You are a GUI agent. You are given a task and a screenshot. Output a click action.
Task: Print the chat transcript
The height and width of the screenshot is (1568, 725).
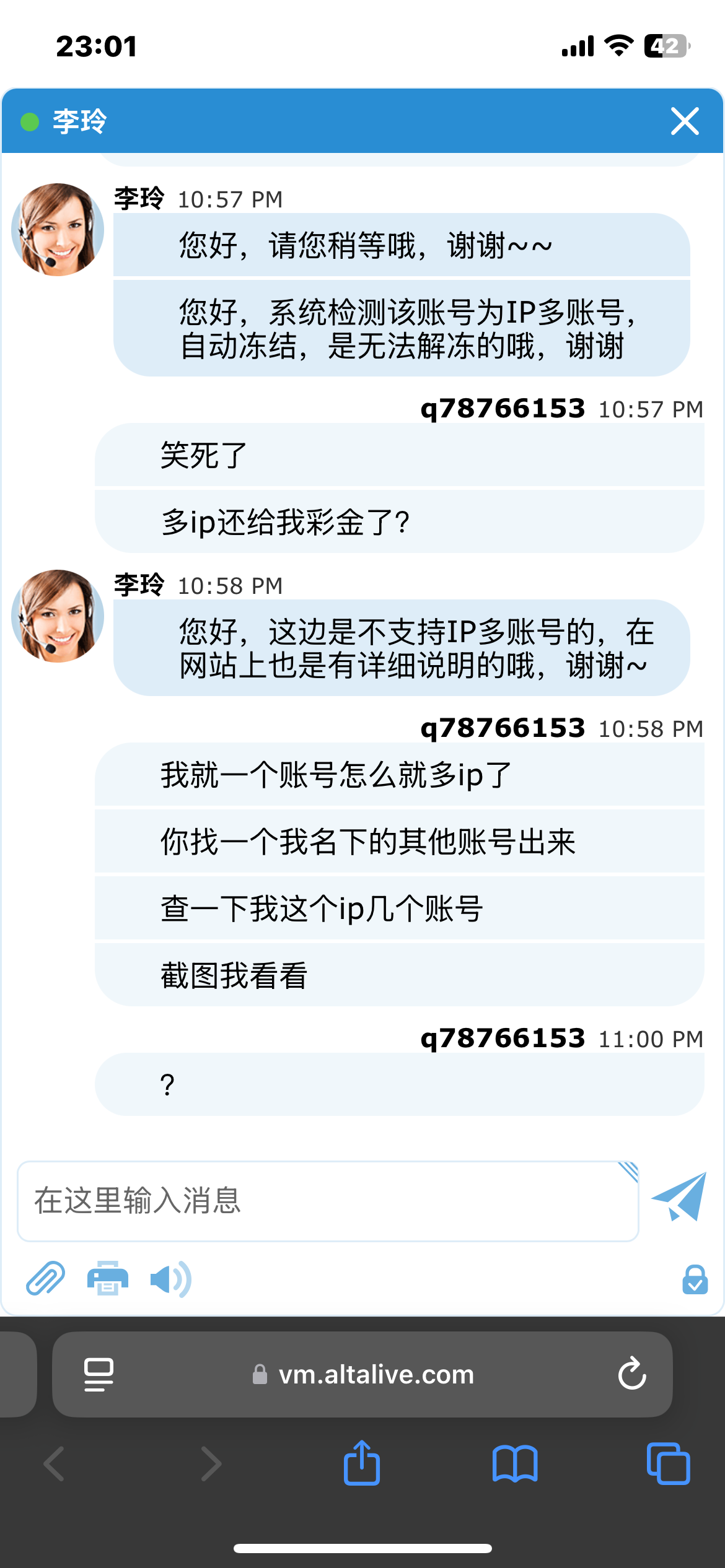click(107, 1279)
